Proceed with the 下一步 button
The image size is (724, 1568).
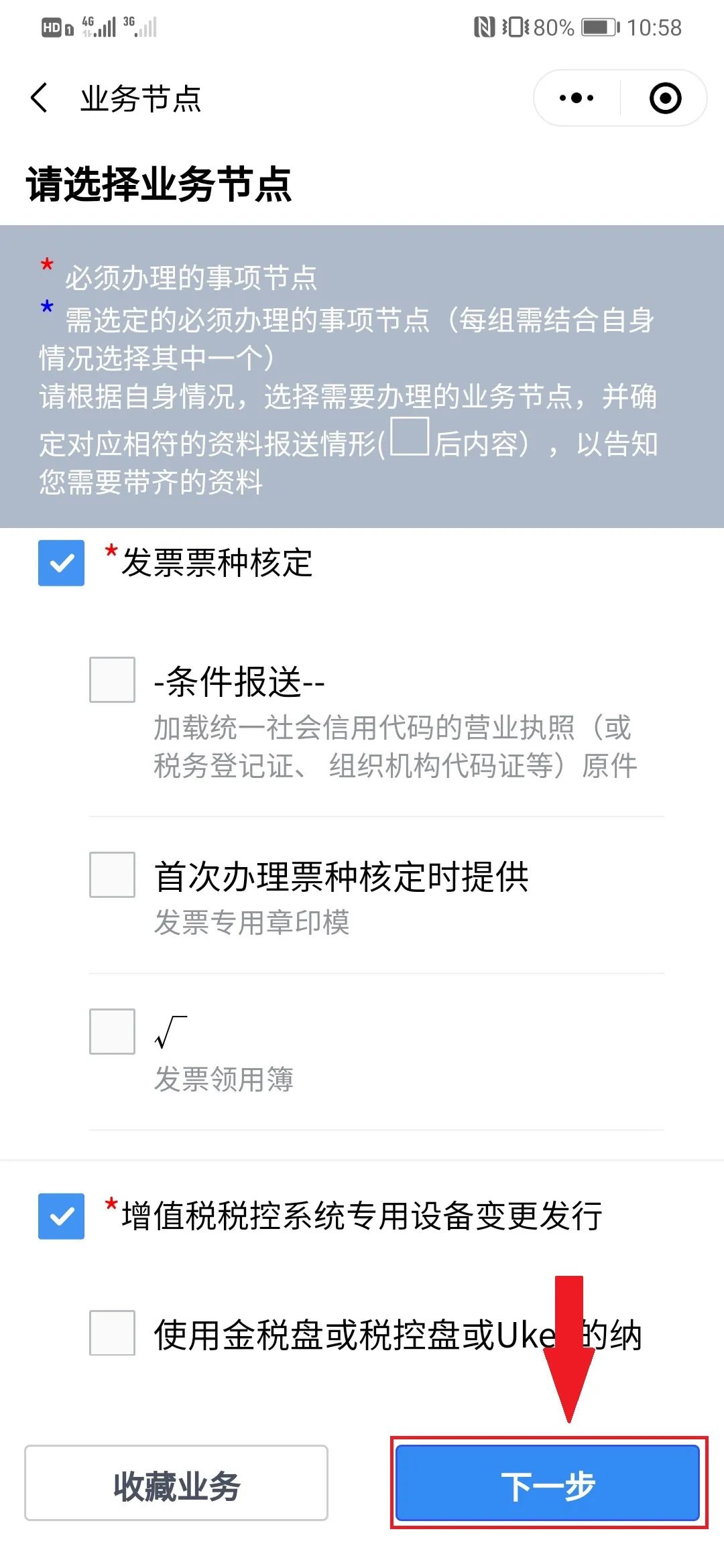[x=548, y=1483]
